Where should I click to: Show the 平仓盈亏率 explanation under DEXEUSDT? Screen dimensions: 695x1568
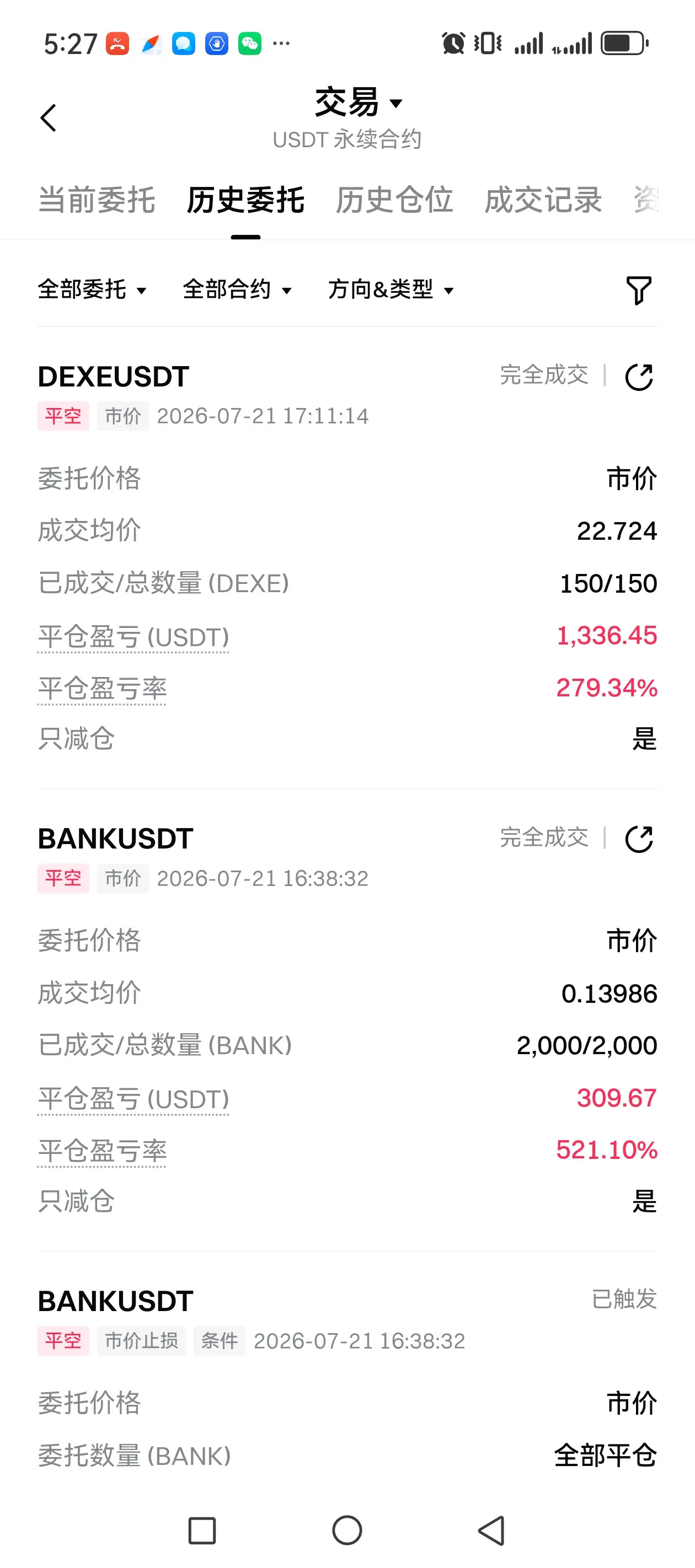pos(101,689)
